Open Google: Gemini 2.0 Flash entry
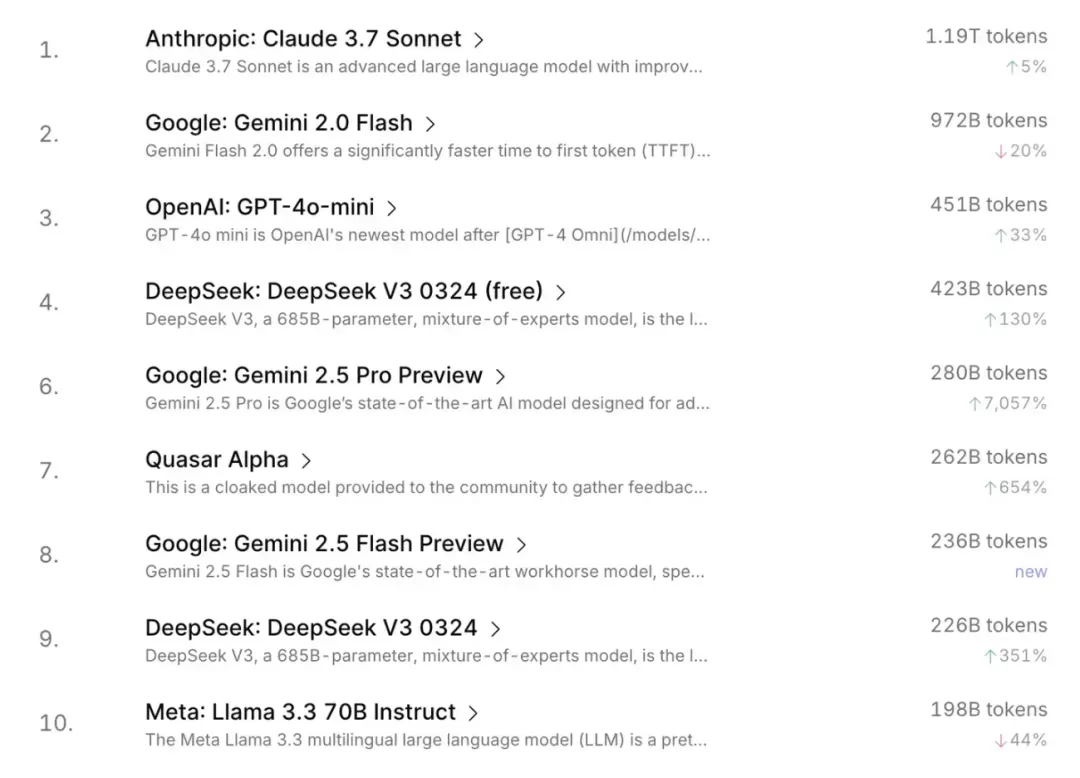Screen dimensions: 1080x778 [290, 123]
